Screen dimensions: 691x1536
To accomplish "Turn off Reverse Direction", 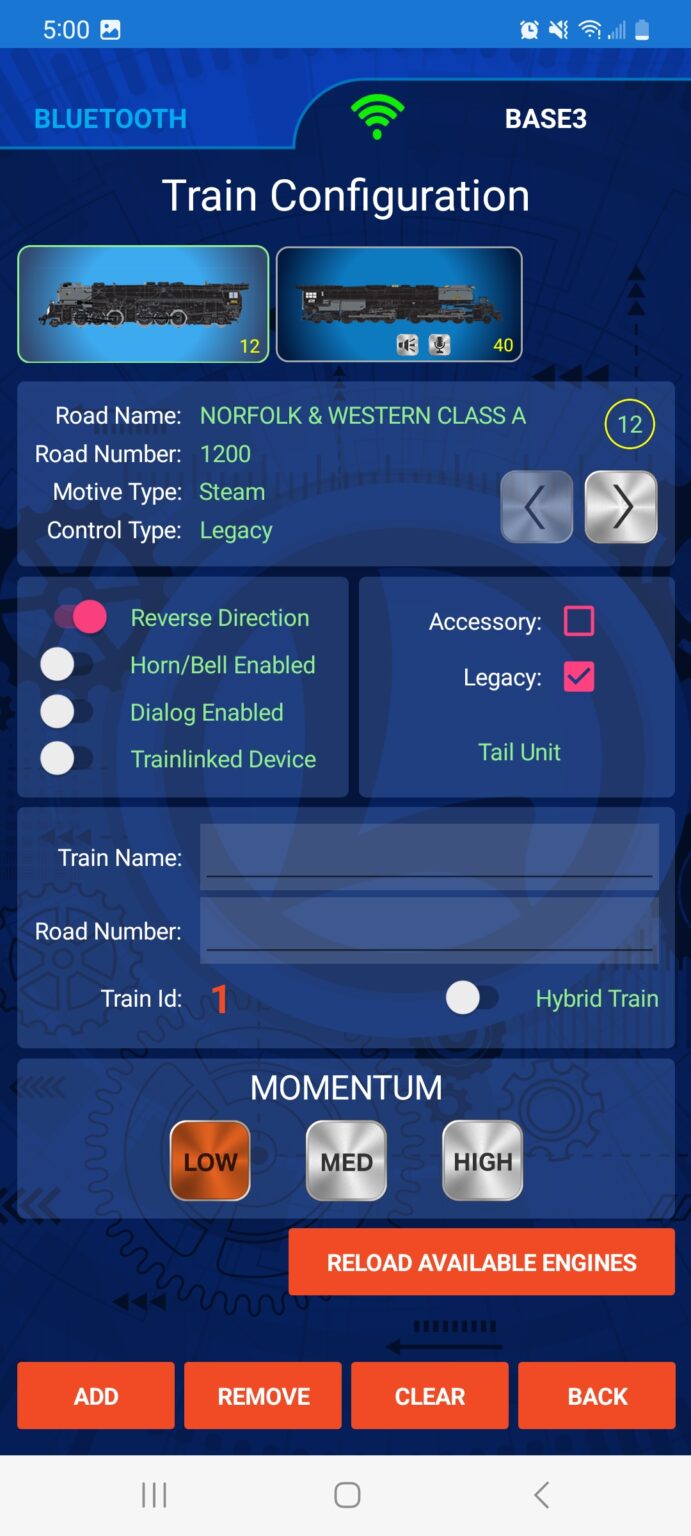I will point(80,617).
